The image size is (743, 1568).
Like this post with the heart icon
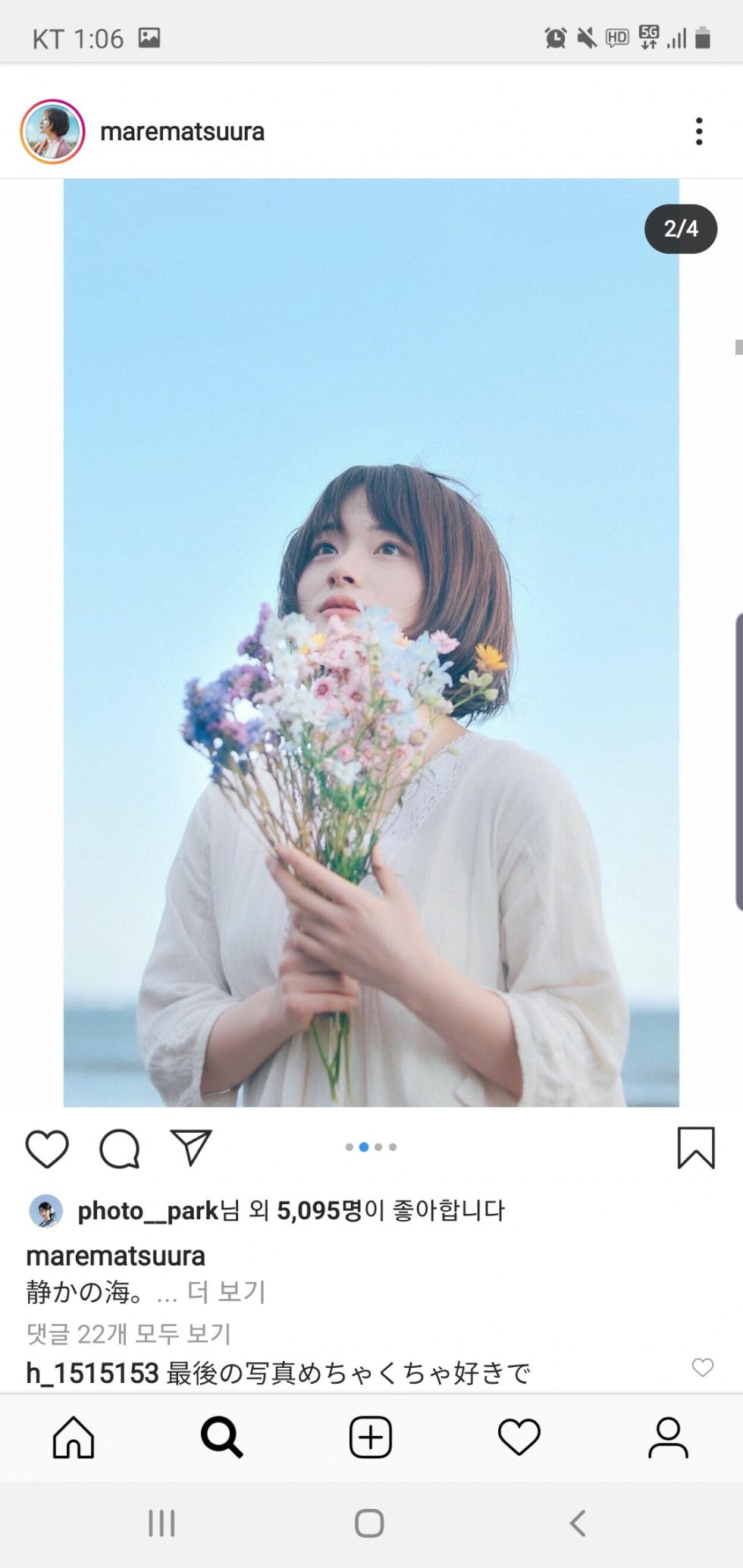(x=47, y=1148)
